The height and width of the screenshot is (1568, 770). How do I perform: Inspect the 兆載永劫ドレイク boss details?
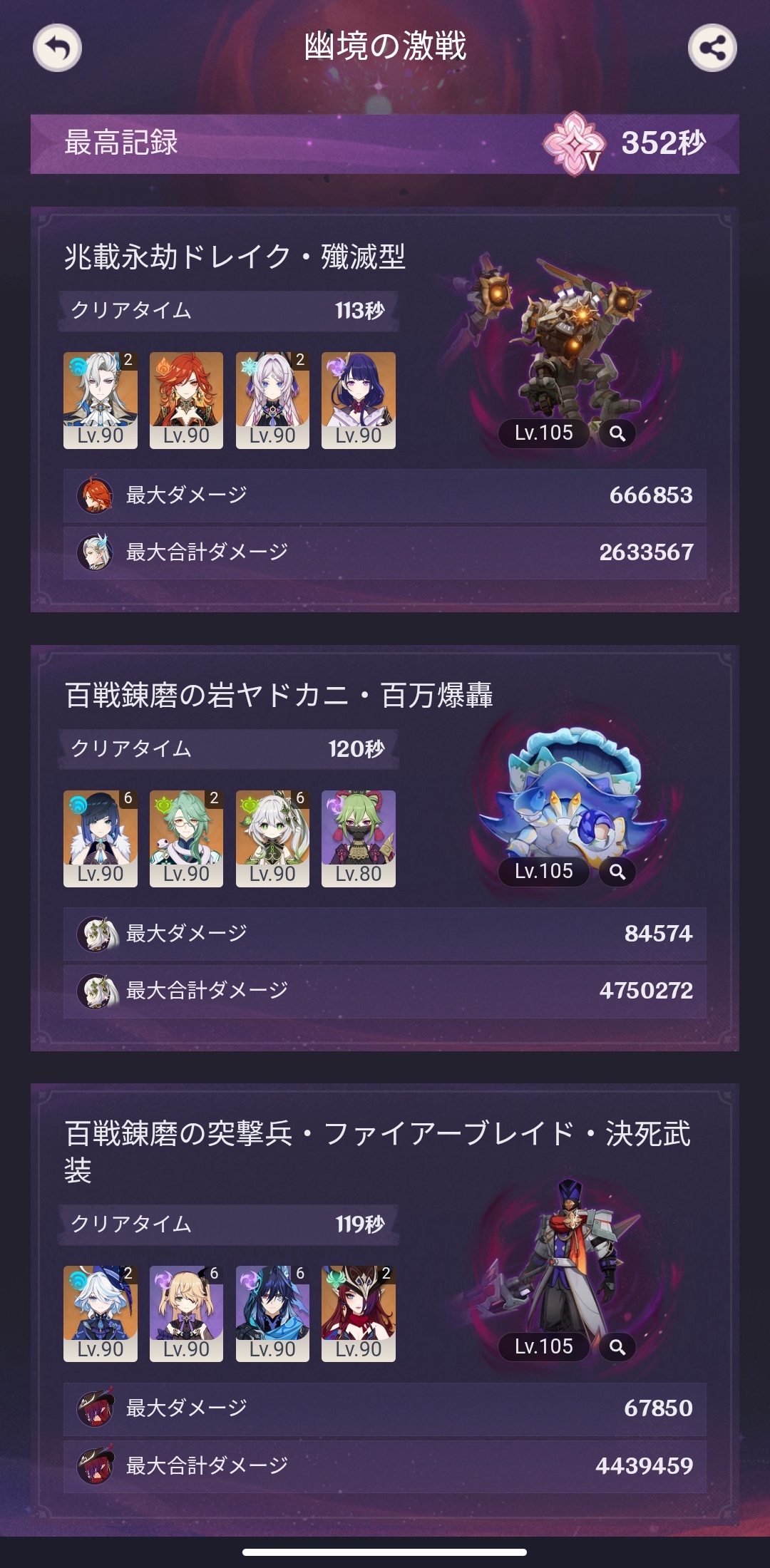(x=617, y=433)
